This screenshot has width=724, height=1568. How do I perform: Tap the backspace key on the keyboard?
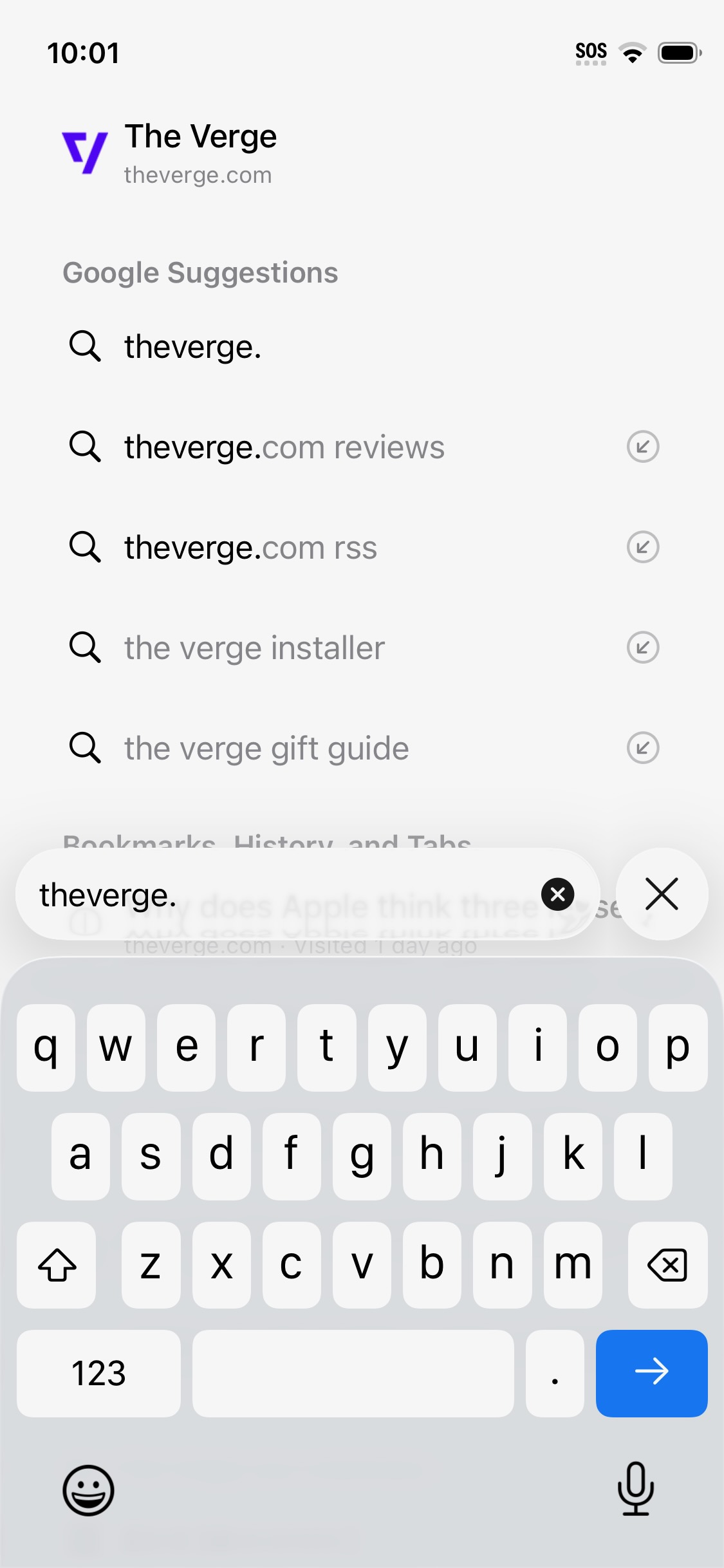click(x=667, y=1265)
